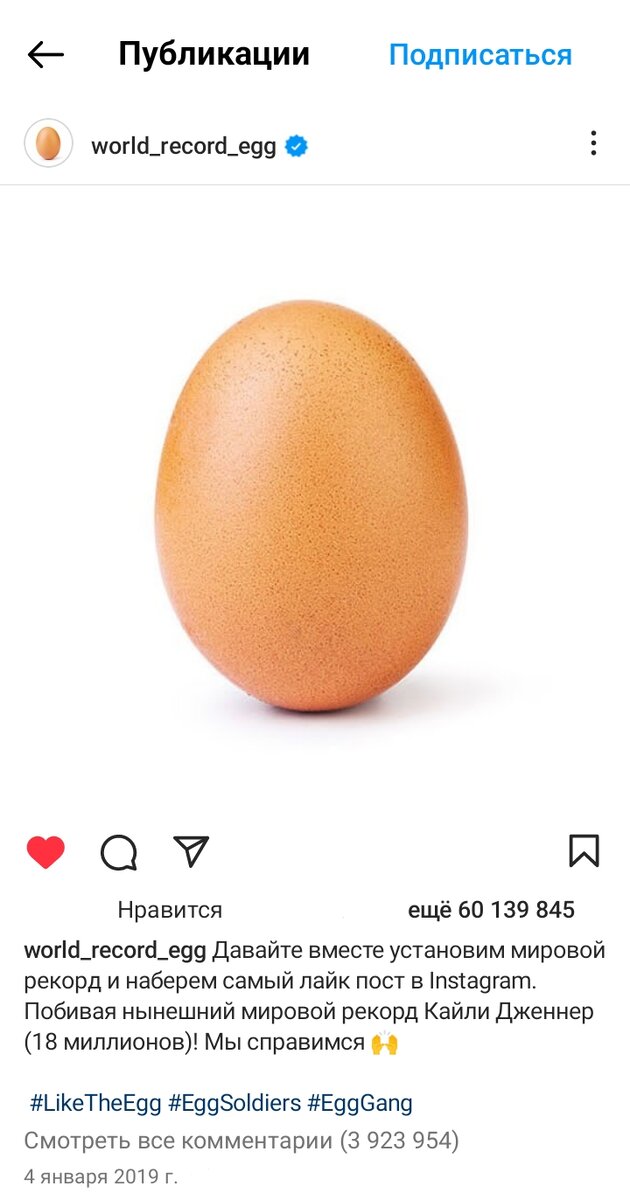Screen dimensions: 630x1200
Task: Tap world_record_egg username in the caption
Action: pos(115,950)
